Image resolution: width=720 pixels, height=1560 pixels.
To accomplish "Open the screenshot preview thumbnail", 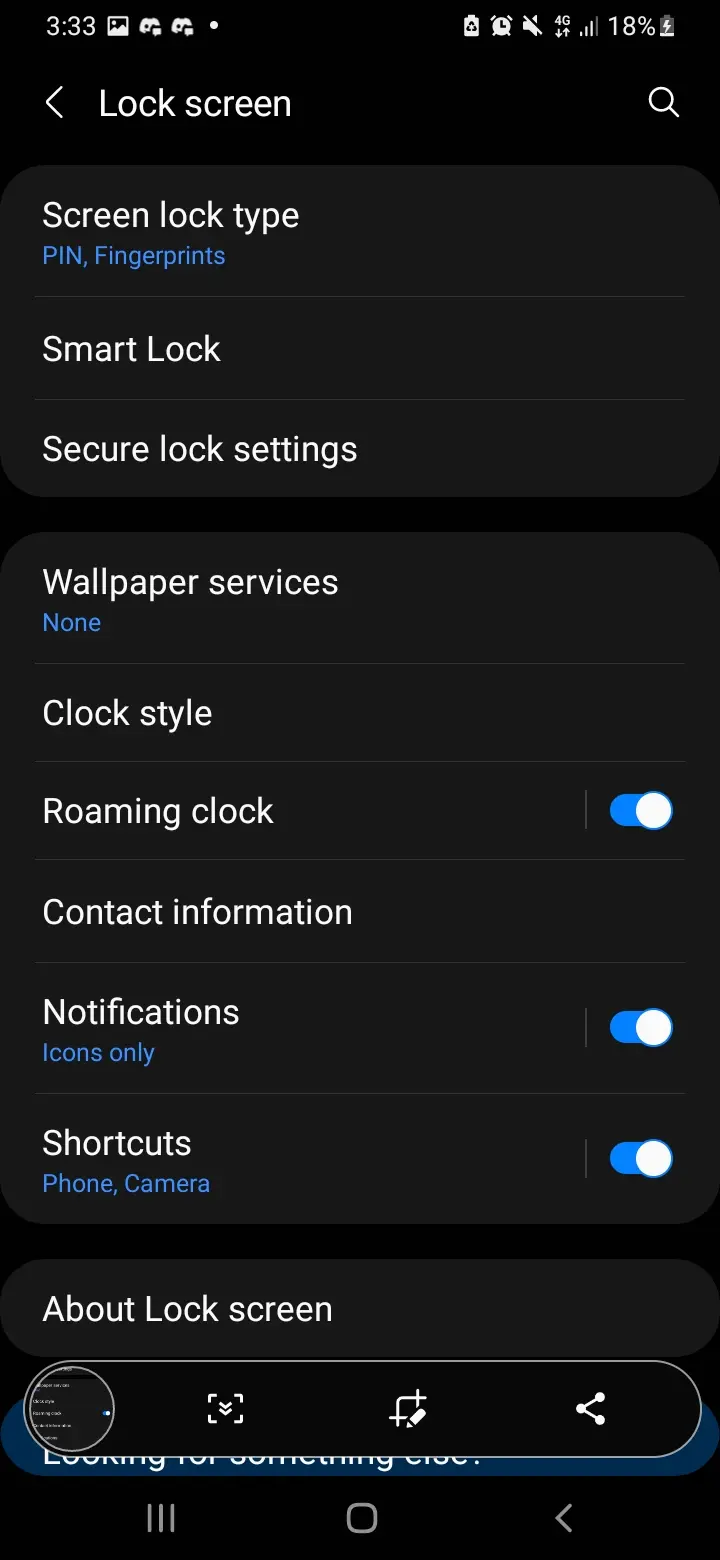I will pyautogui.click(x=69, y=1409).
